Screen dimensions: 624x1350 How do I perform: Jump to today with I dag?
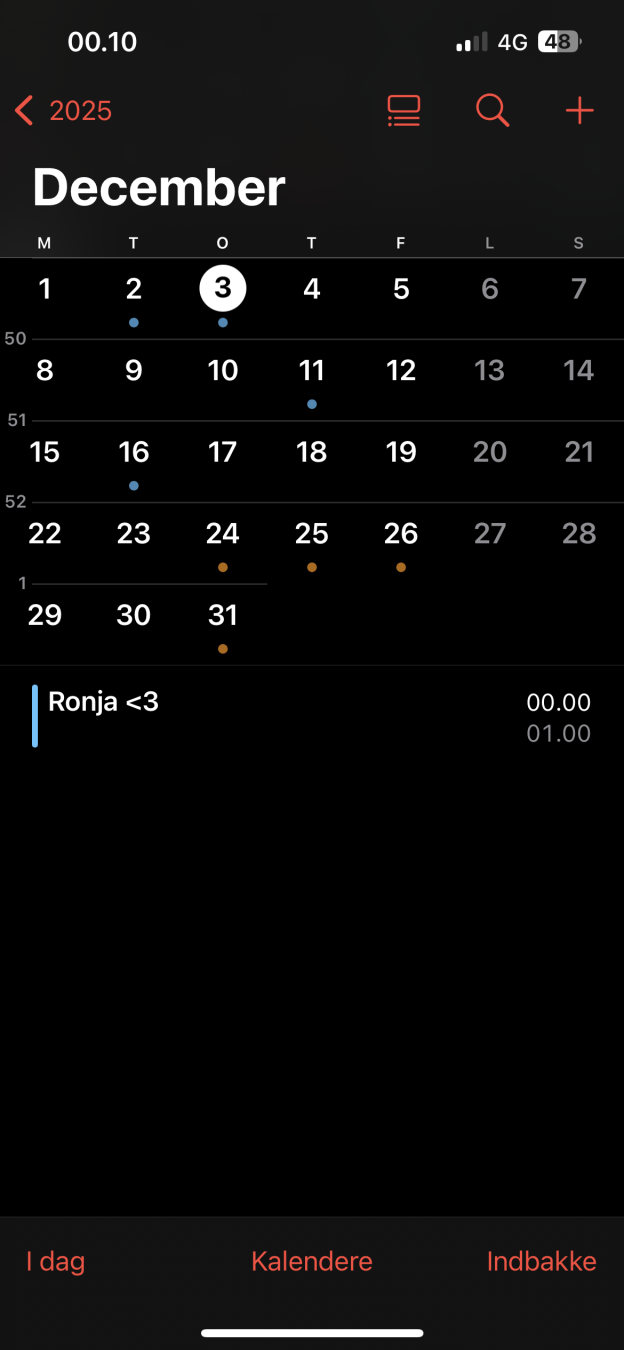[x=56, y=1261]
